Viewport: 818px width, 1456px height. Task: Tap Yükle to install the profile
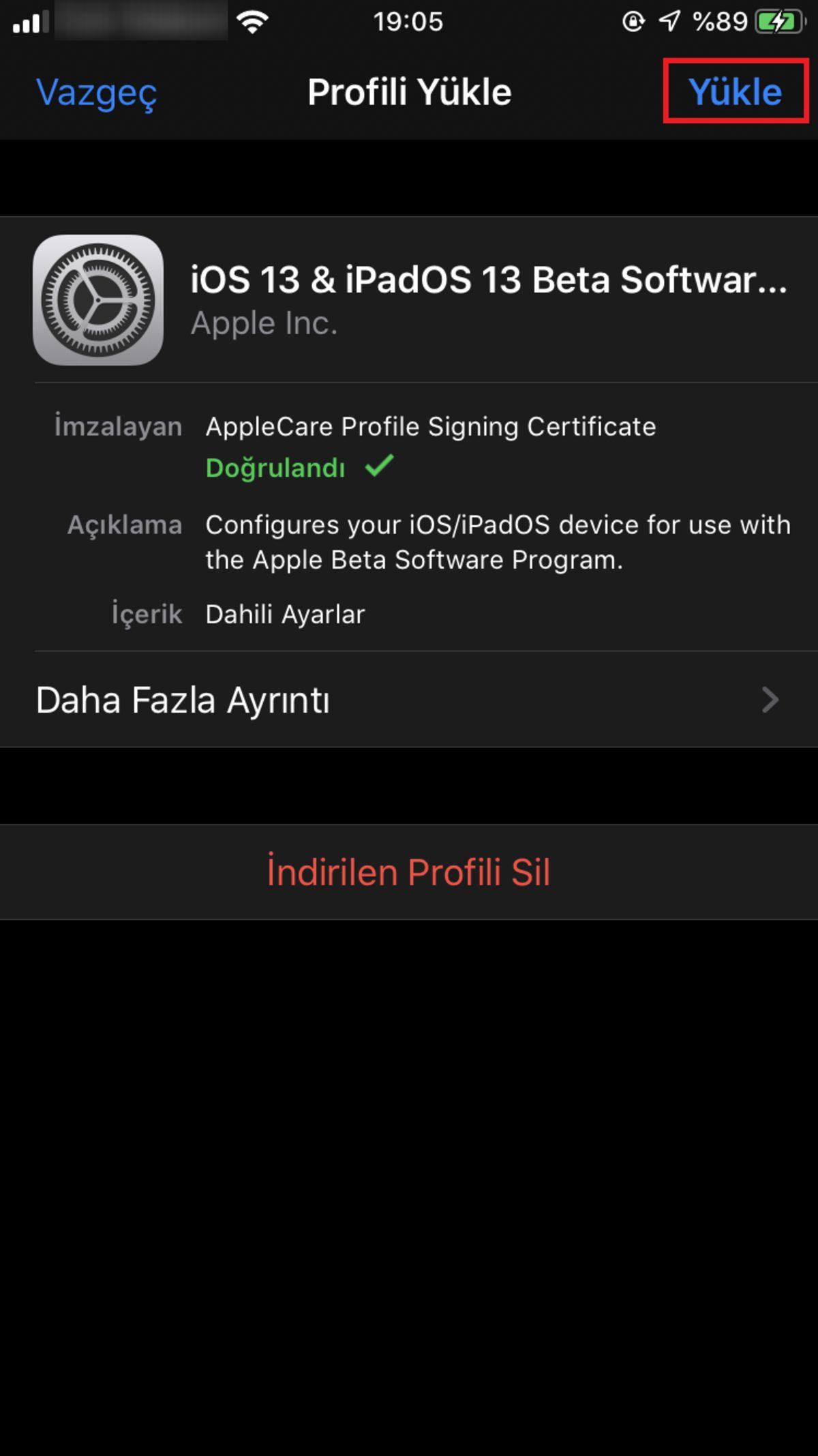(x=736, y=92)
